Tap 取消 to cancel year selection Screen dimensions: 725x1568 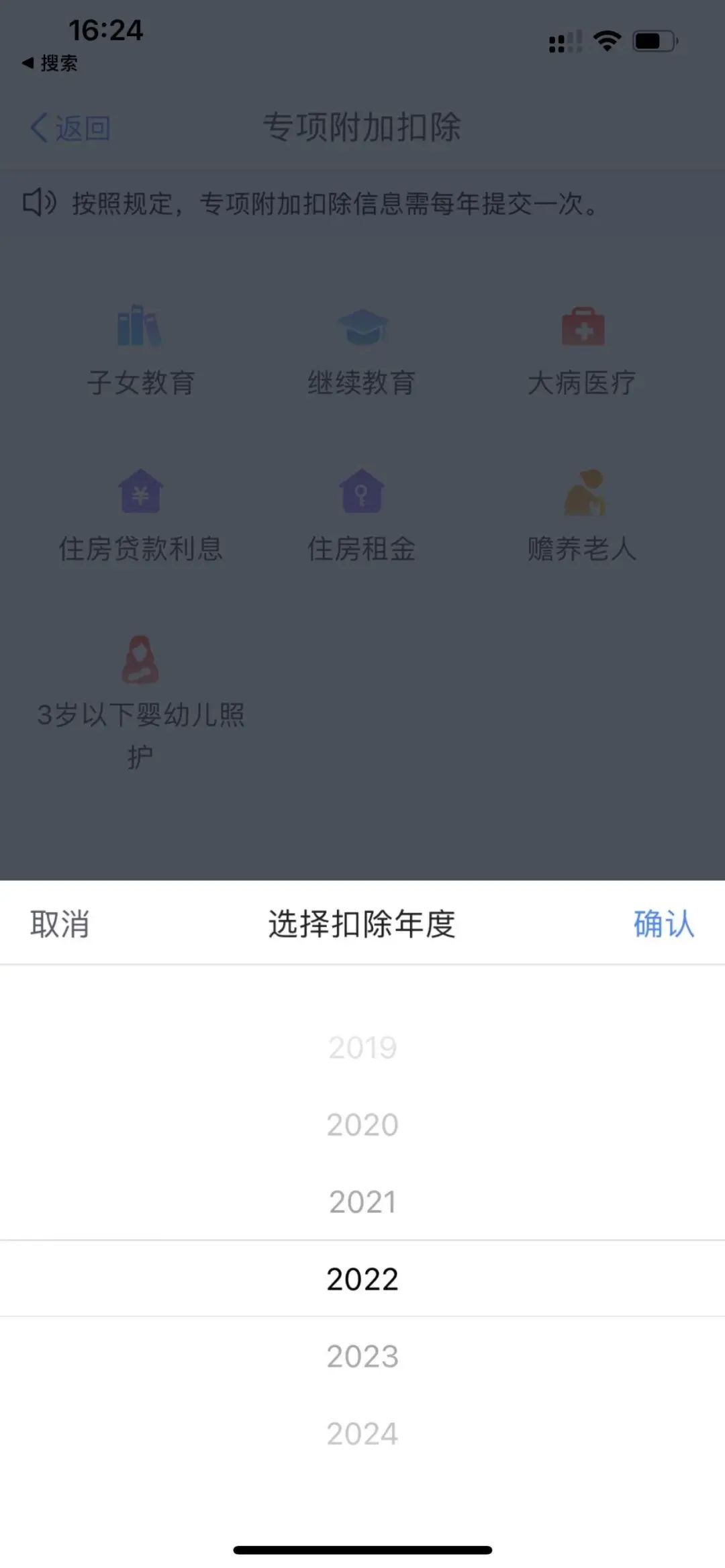[60, 924]
